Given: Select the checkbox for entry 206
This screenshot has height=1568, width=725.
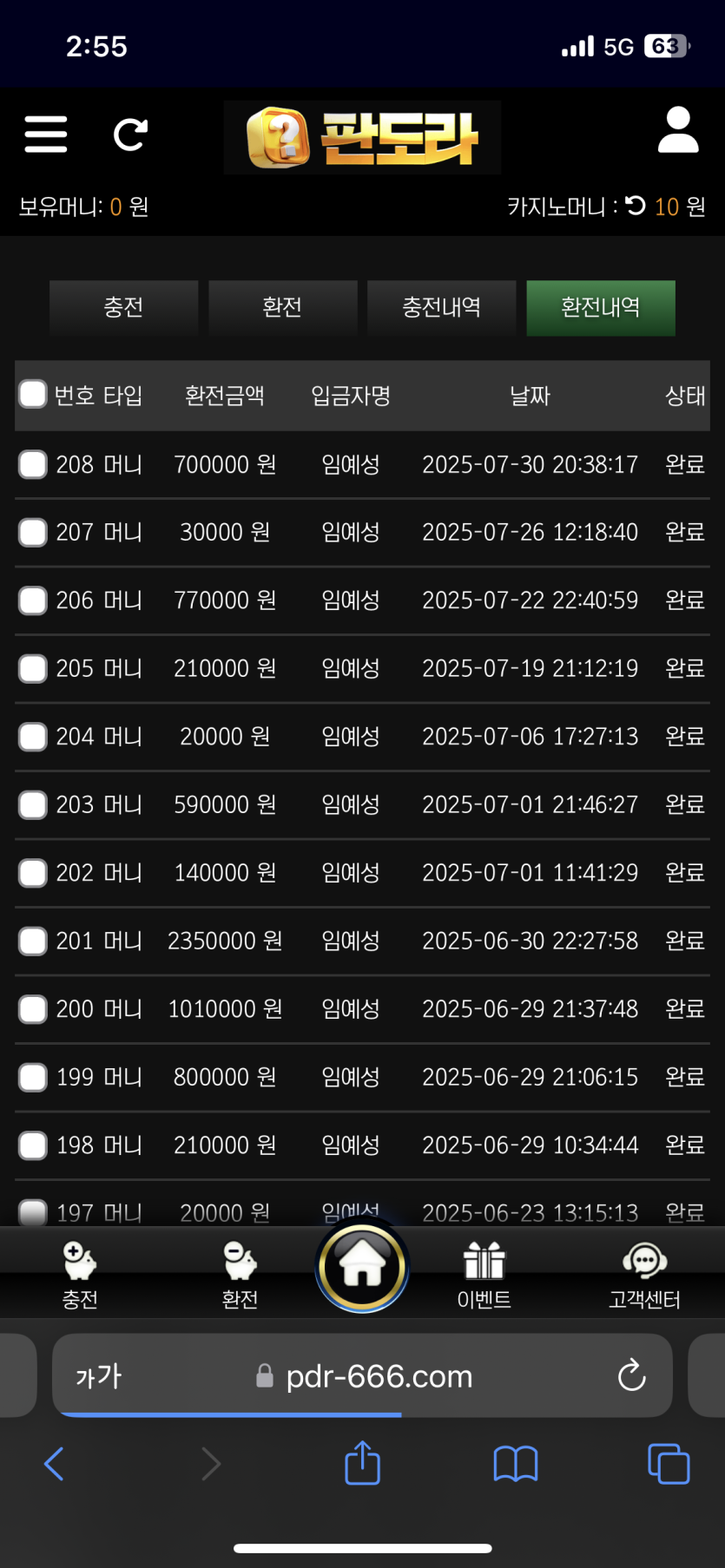Looking at the screenshot, I should point(33,600).
